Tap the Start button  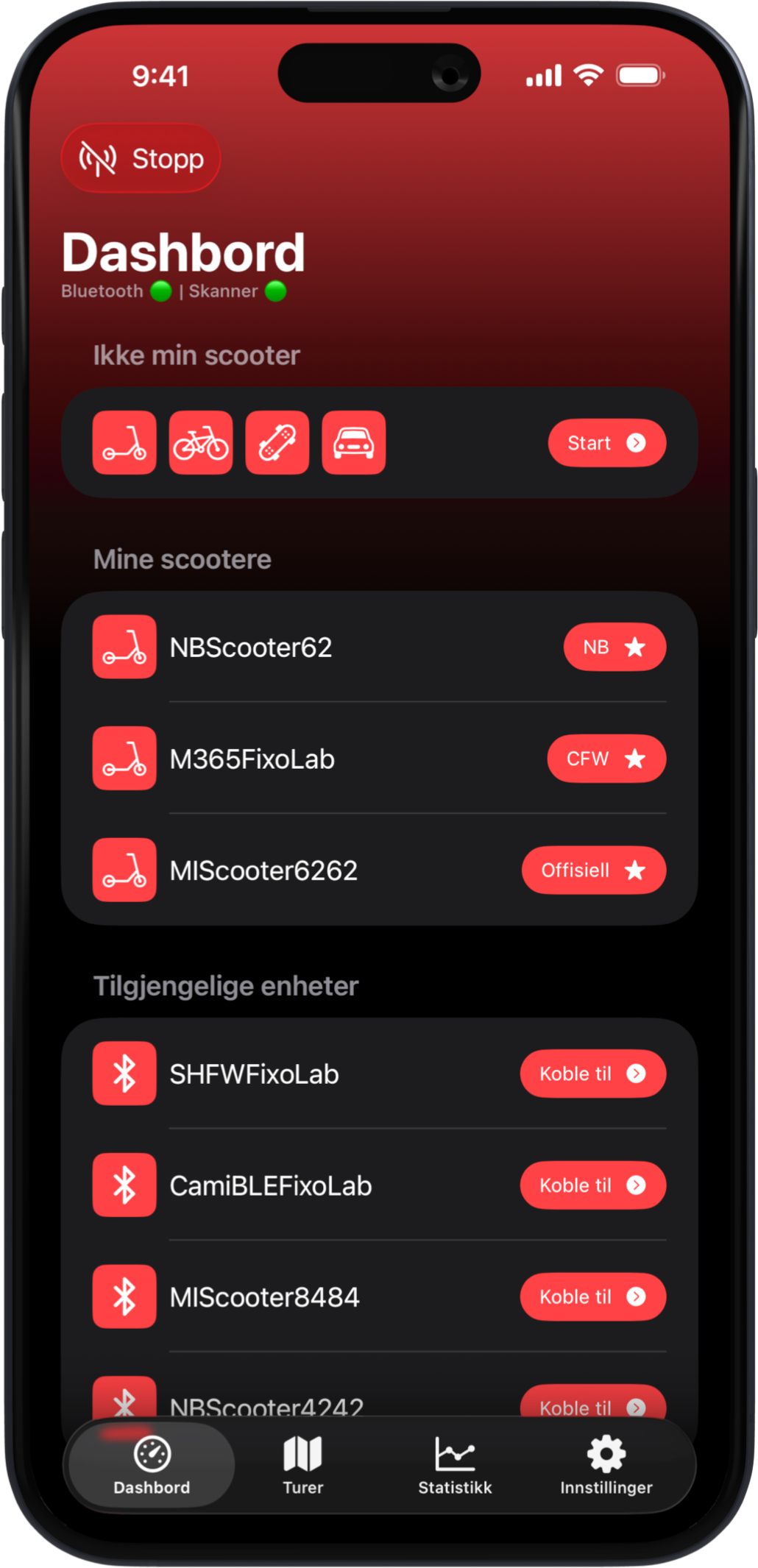pos(606,443)
